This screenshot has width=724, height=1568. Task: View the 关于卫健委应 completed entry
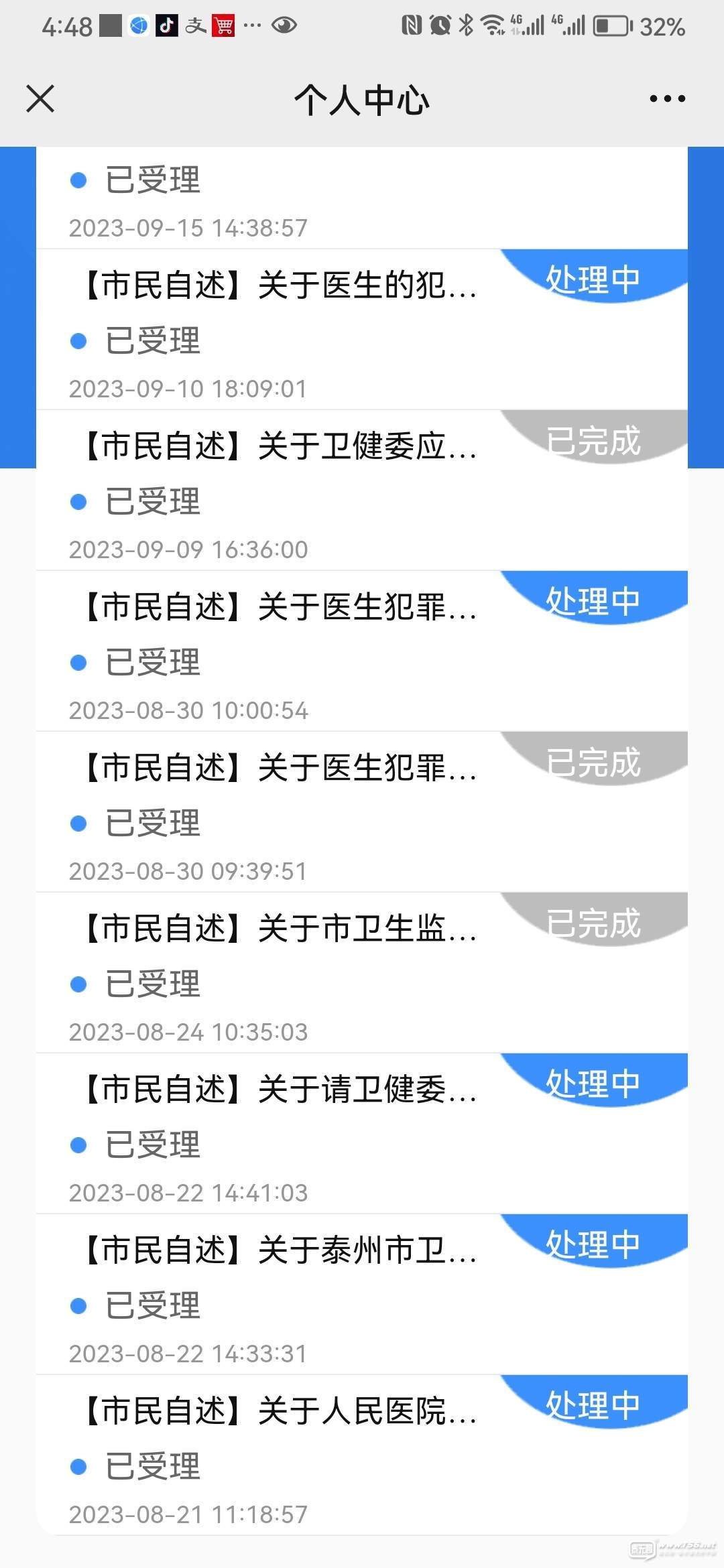(x=362, y=490)
